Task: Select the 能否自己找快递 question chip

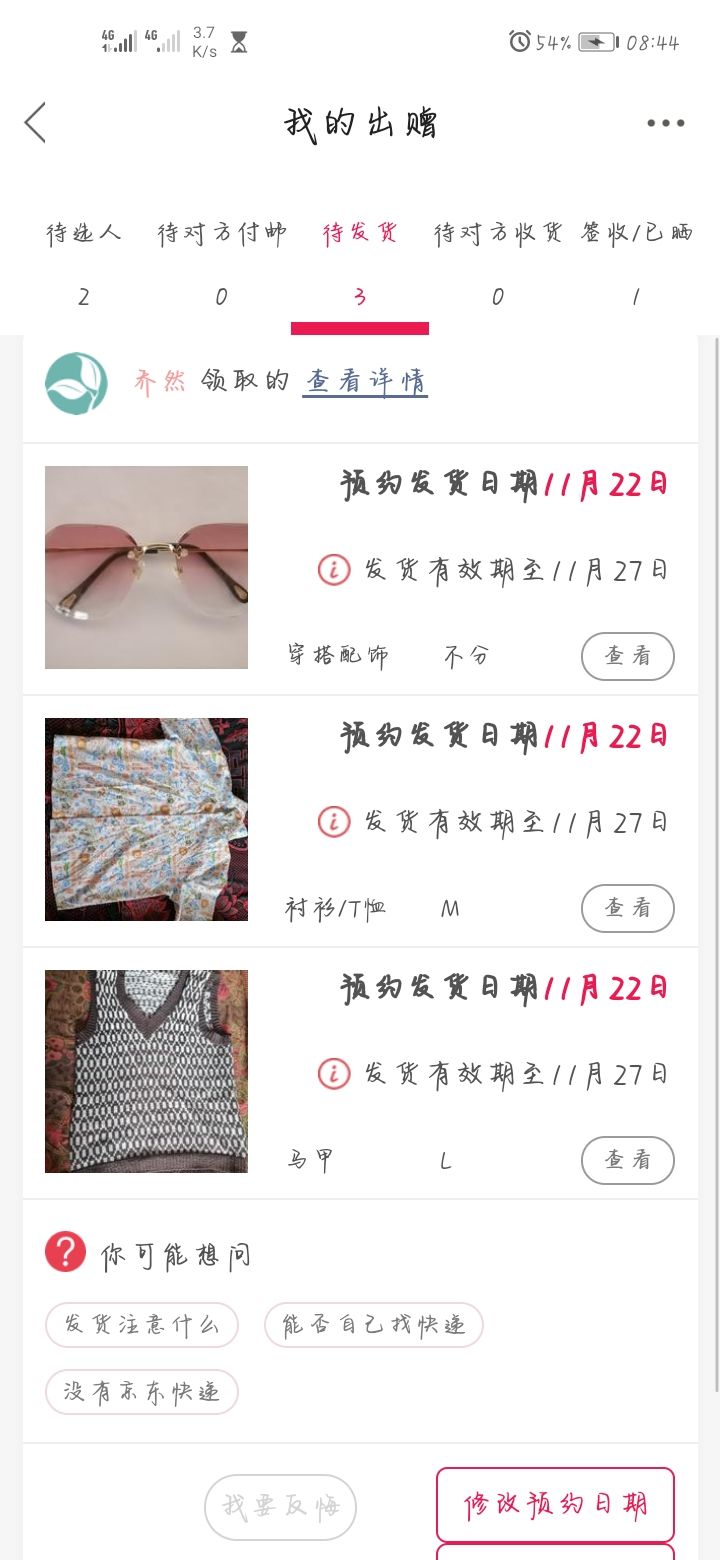Action: [374, 1325]
